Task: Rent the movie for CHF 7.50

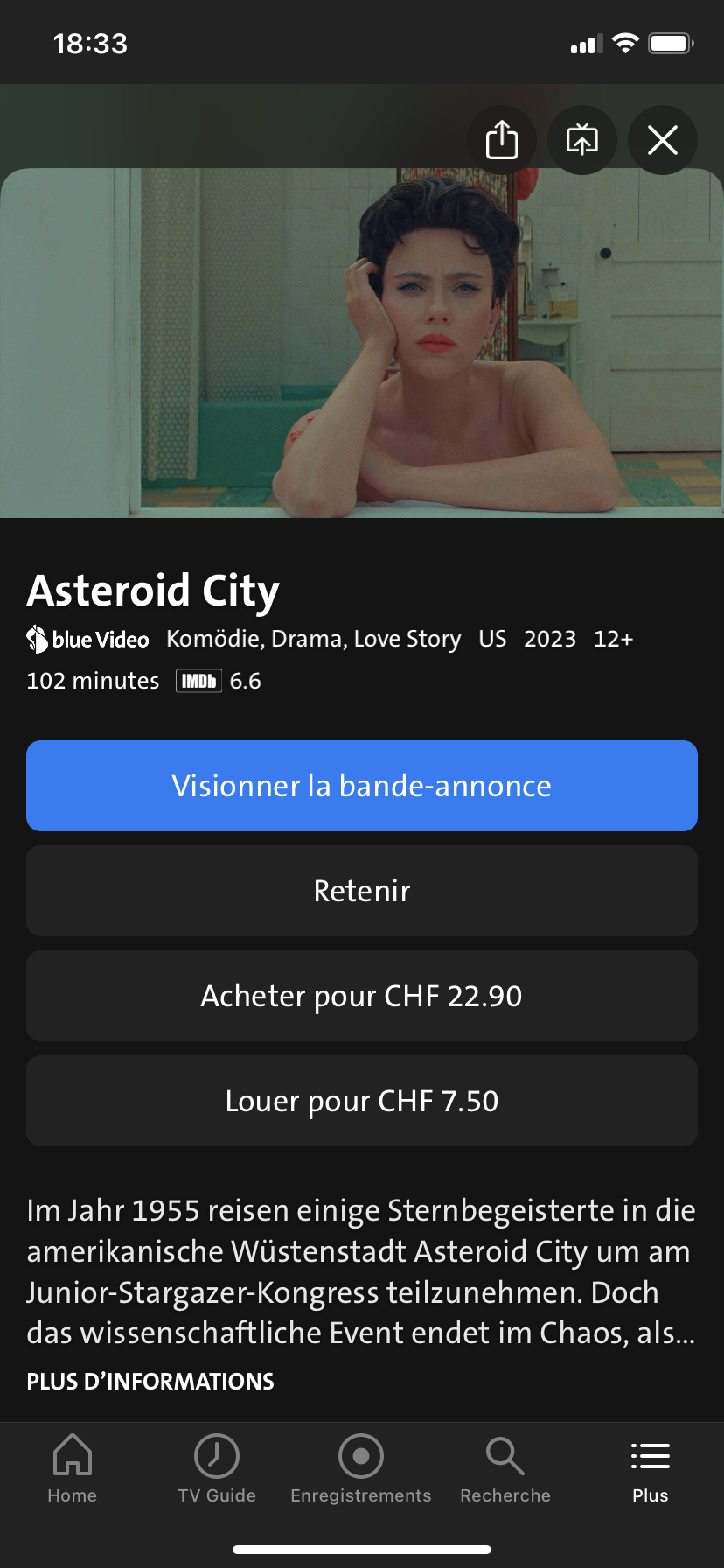Action: pos(362,1101)
